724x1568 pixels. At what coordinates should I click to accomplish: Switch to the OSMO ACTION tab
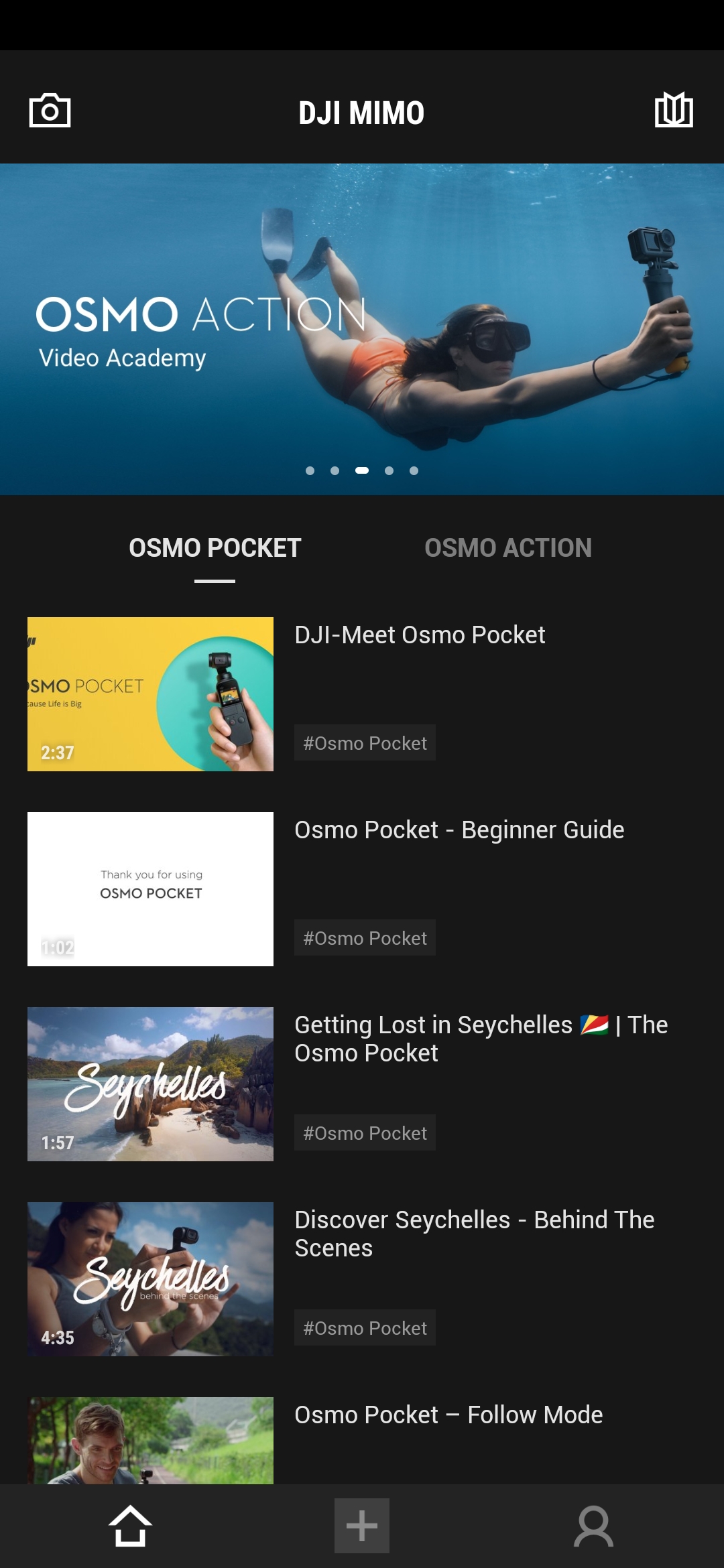tap(507, 548)
